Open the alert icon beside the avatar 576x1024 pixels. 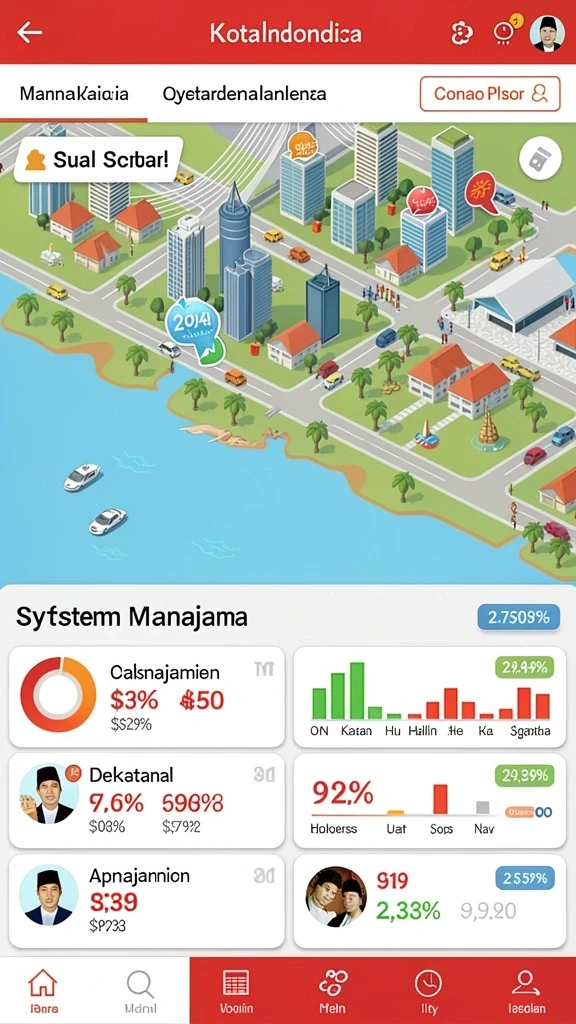(504, 31)
